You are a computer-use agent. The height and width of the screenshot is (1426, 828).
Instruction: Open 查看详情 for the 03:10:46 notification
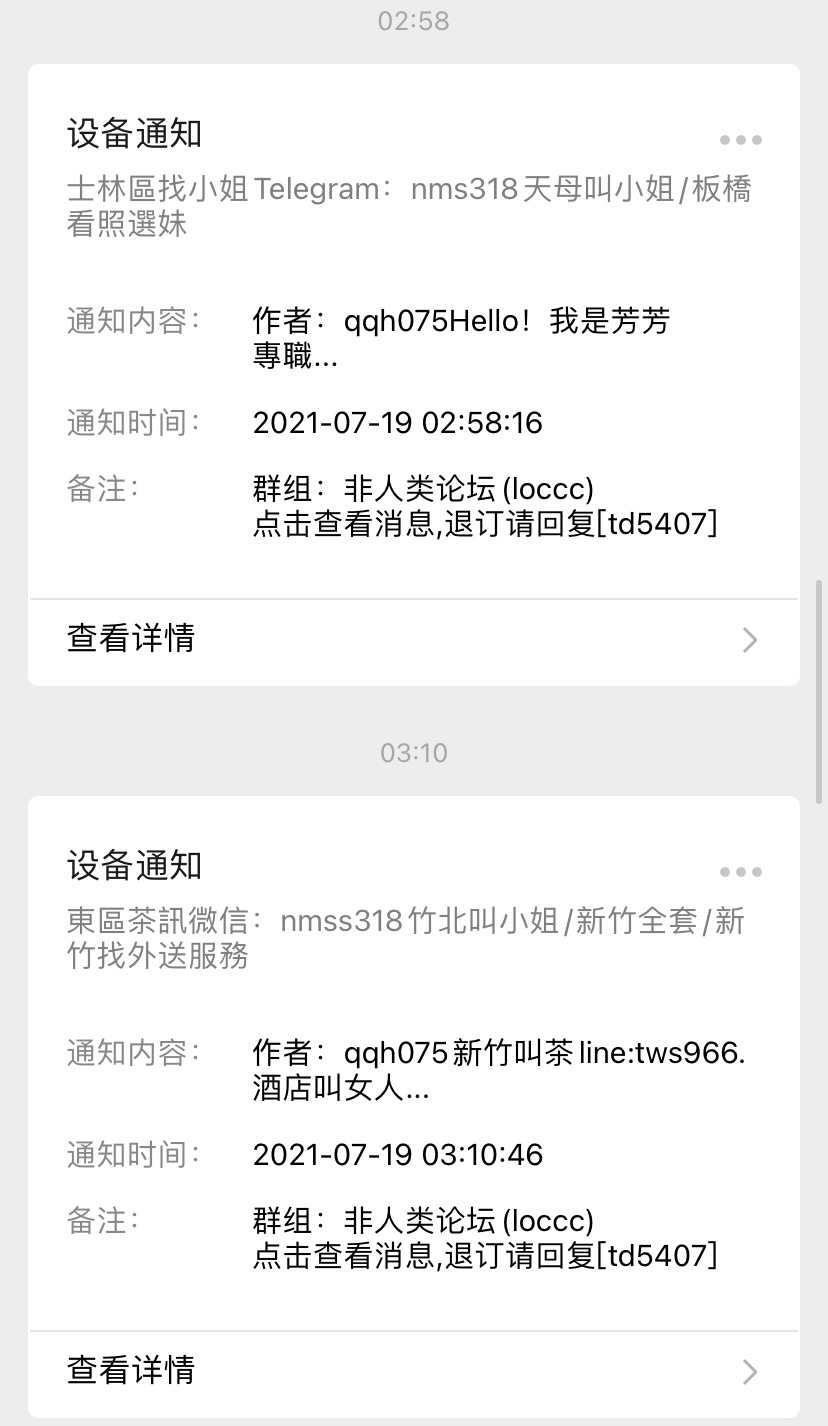pos(413,1370)
